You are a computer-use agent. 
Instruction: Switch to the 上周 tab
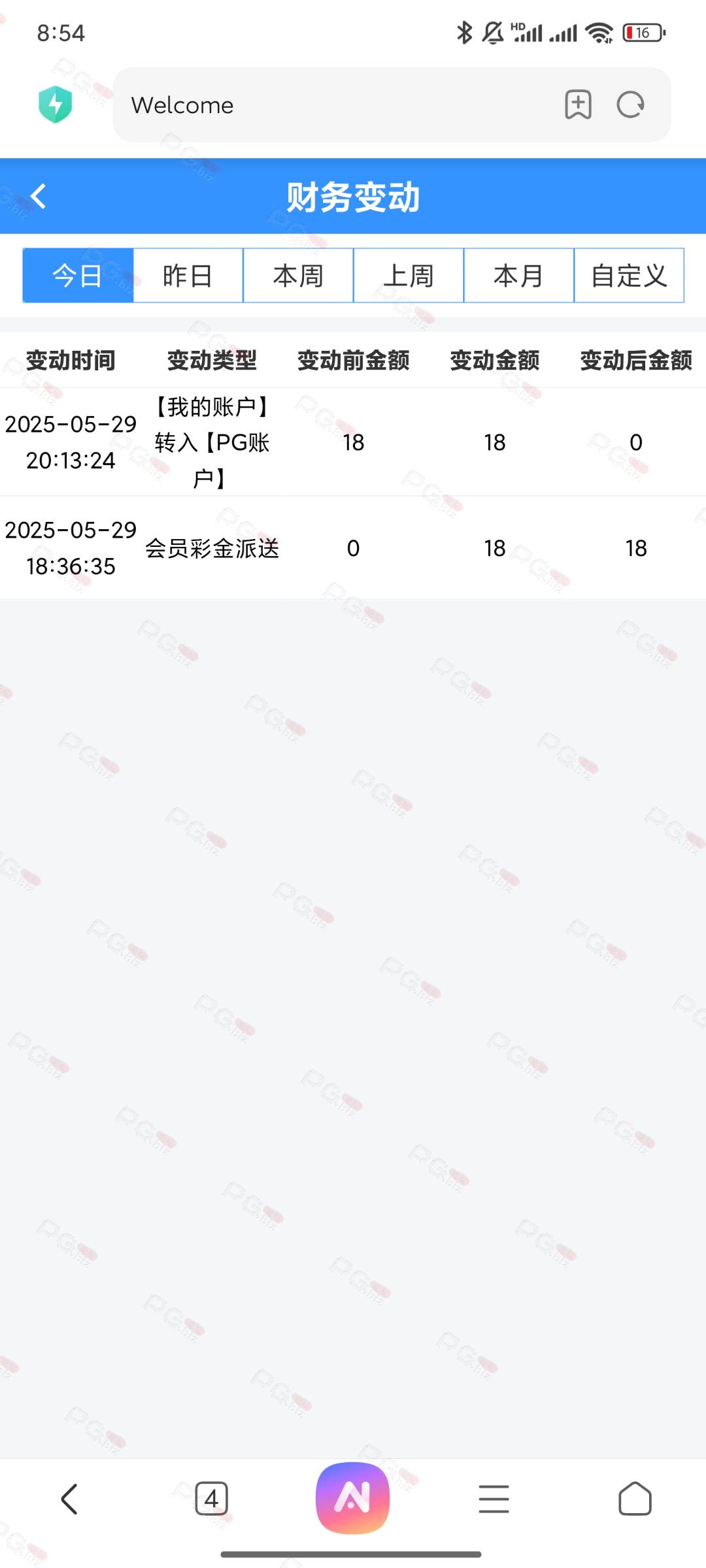pos(409,275)
